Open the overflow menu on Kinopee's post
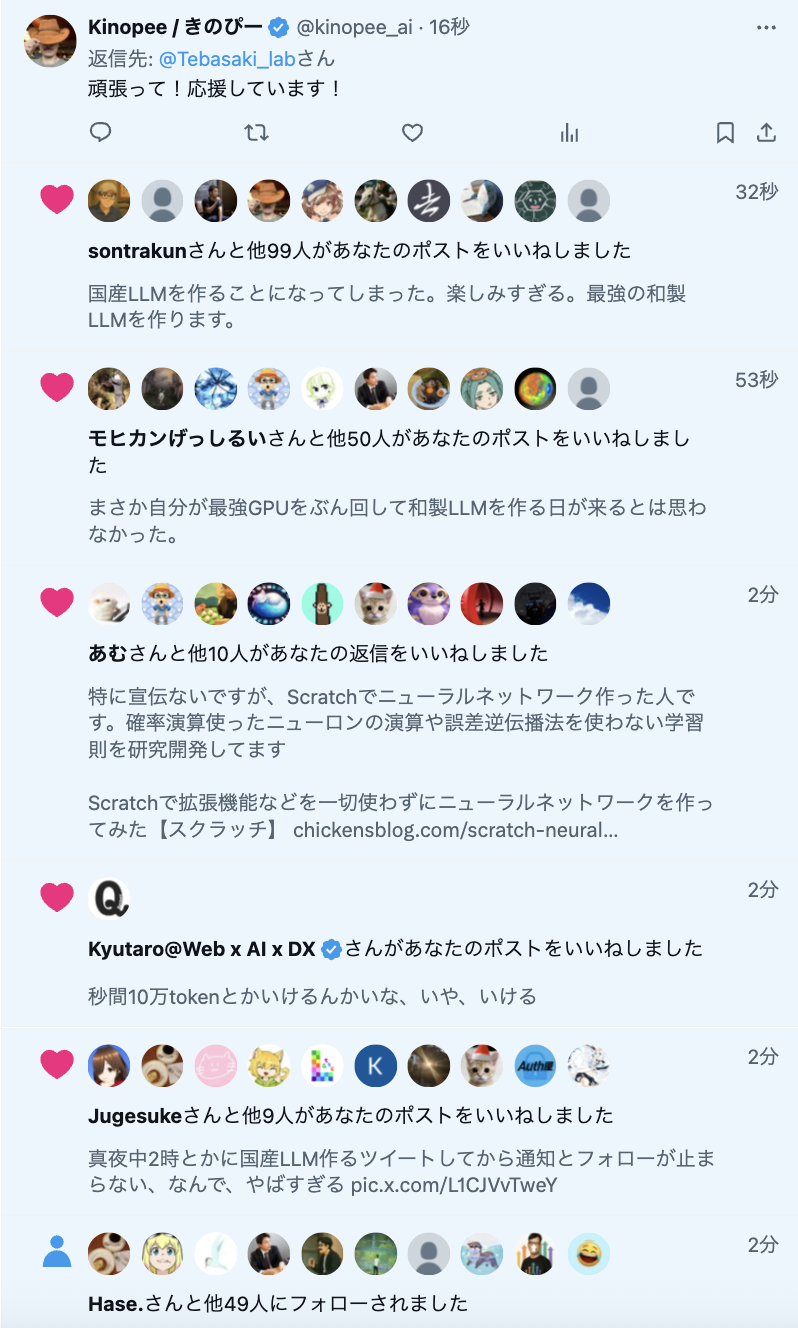This screenshot has height=1328, width=798. [x=766, y=27]
